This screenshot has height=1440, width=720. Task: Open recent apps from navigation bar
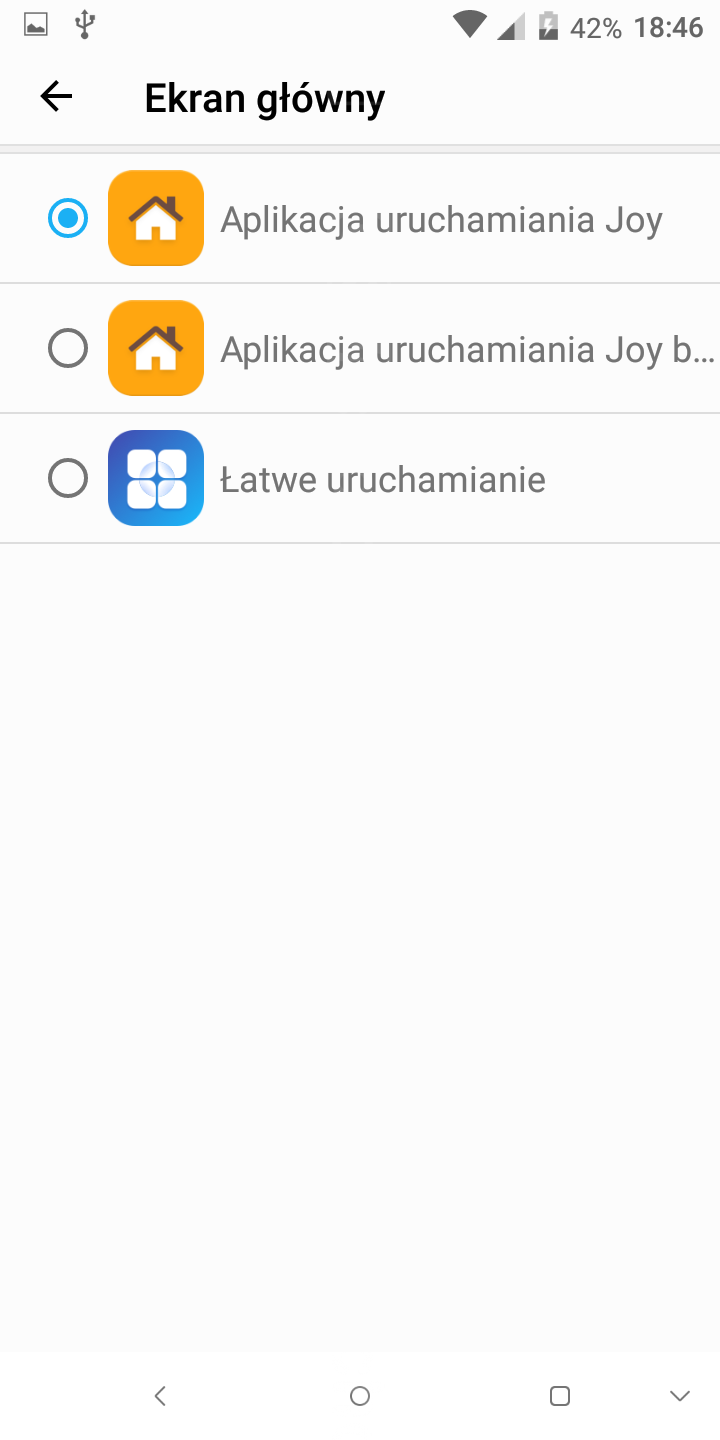pos(560,1396)
